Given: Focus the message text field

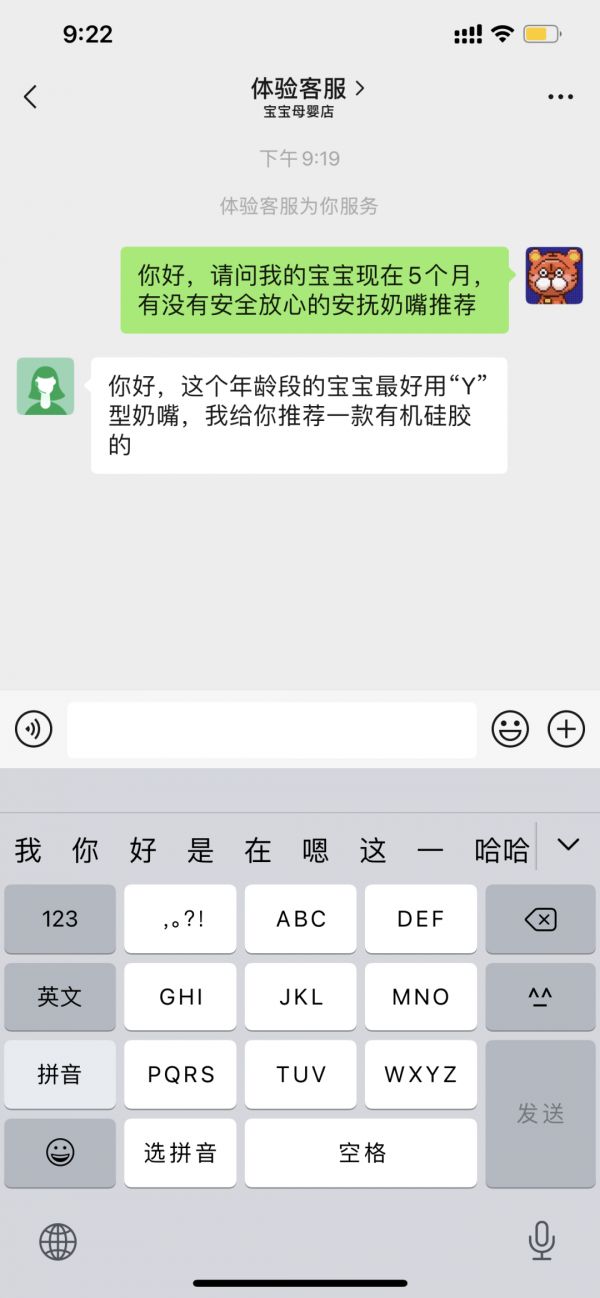Looking at the screenshot, I should (x=271, y=730).
